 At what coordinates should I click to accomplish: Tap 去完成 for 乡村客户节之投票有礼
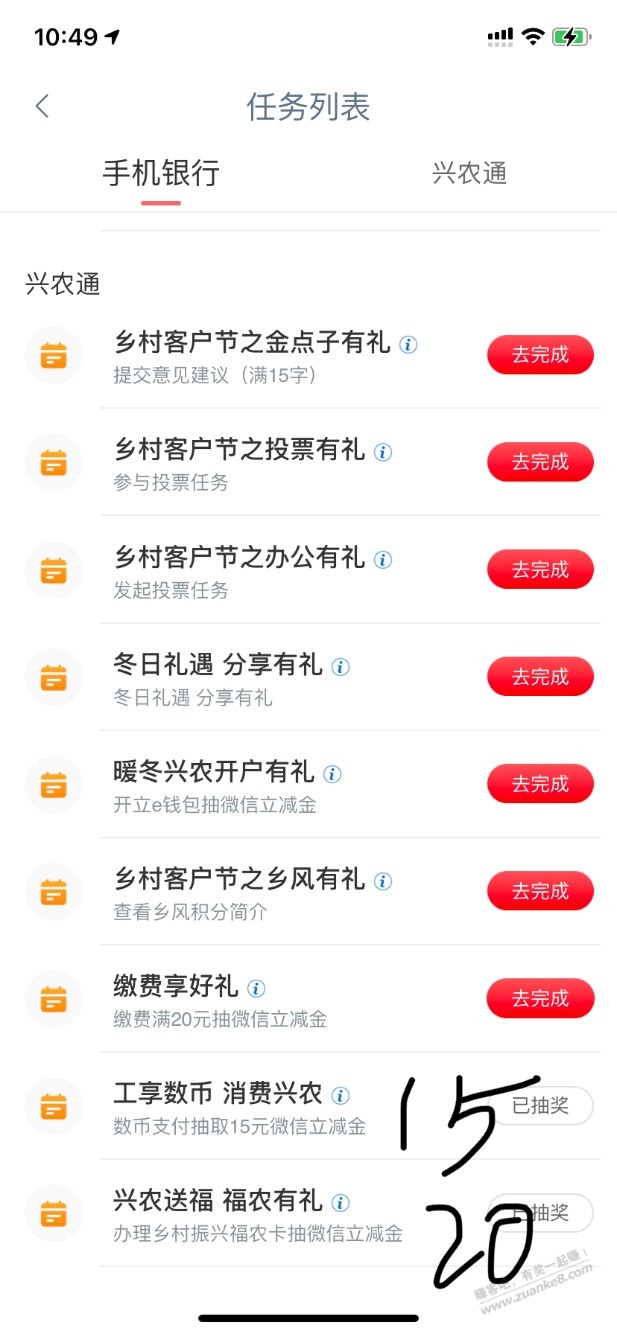click(540, 462)
